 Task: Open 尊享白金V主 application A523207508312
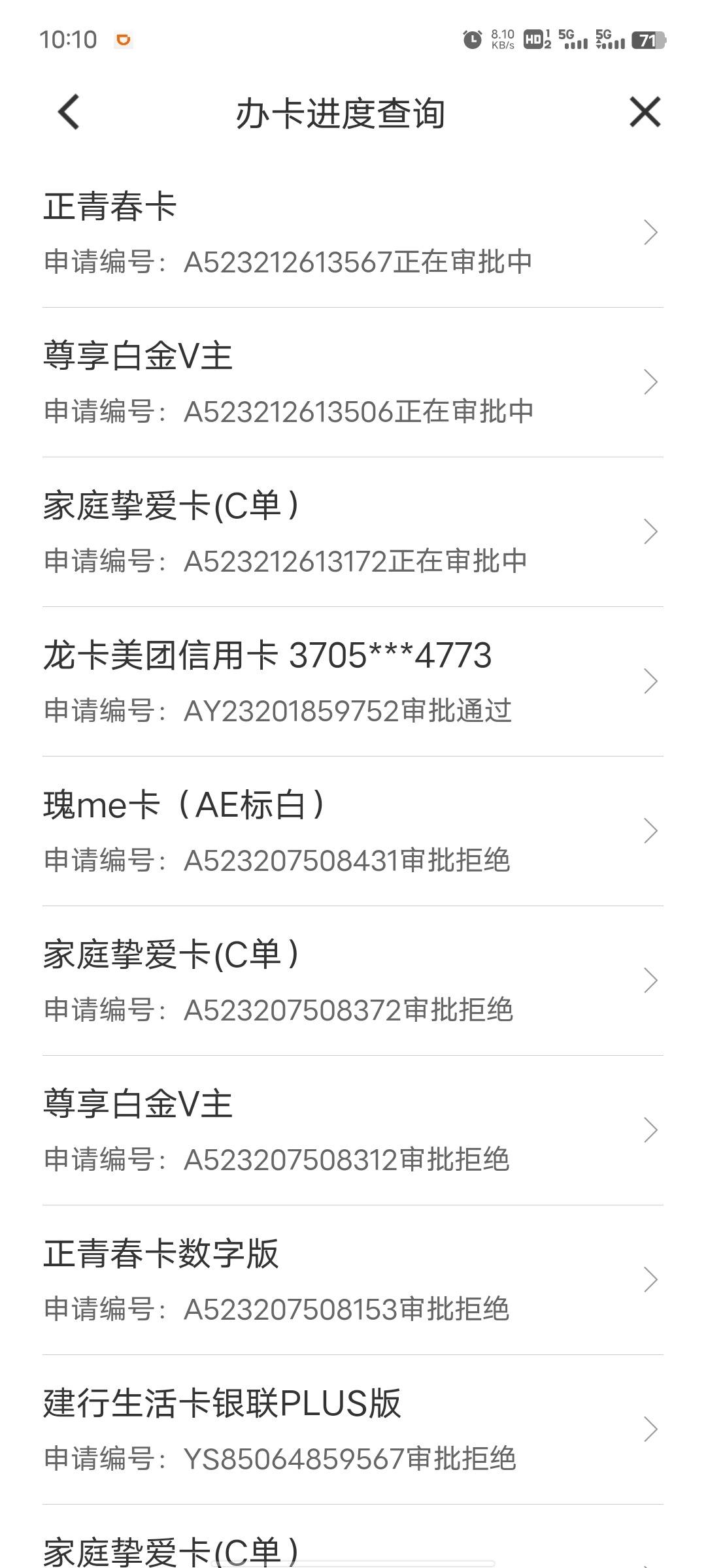(x=353, y=1130)
